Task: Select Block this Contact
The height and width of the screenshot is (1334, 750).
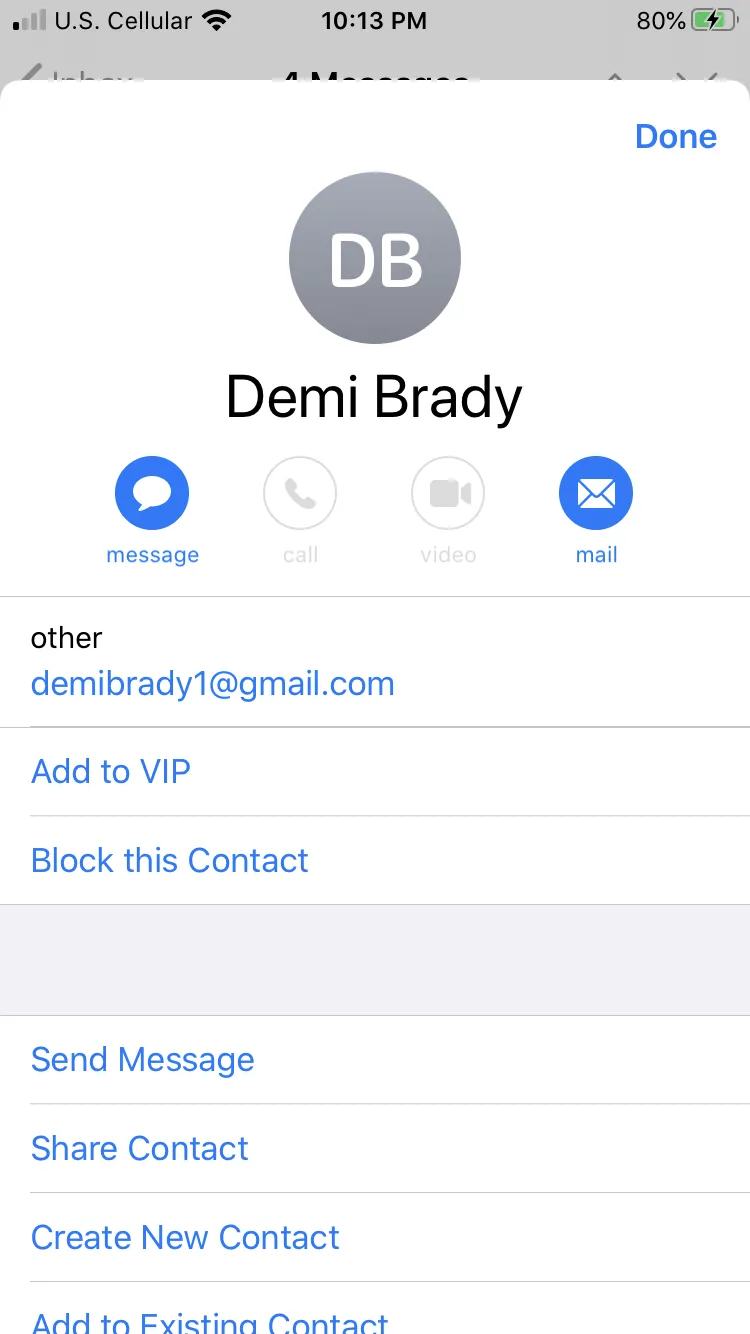Action: [375, 861]
